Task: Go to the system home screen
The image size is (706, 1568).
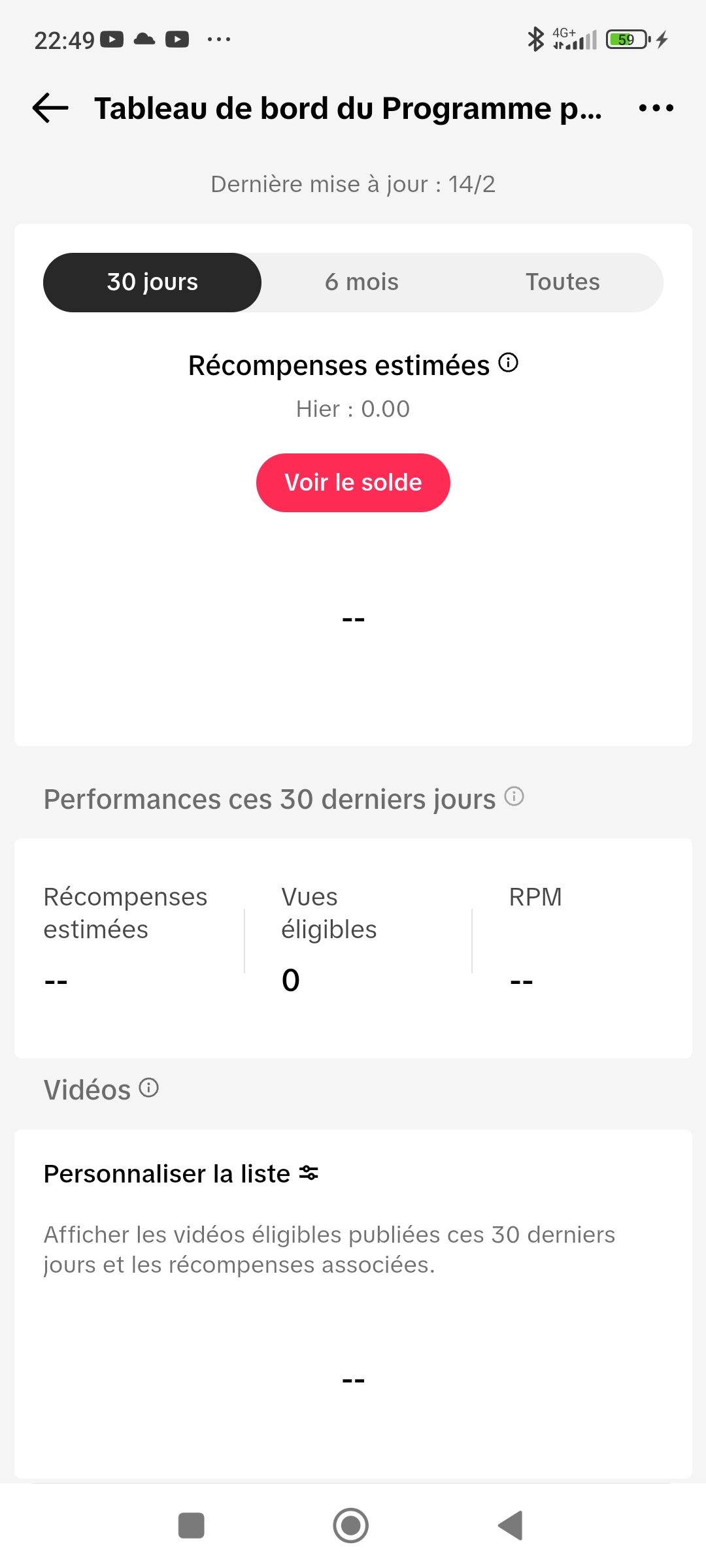Action: tap(351, 1526)
